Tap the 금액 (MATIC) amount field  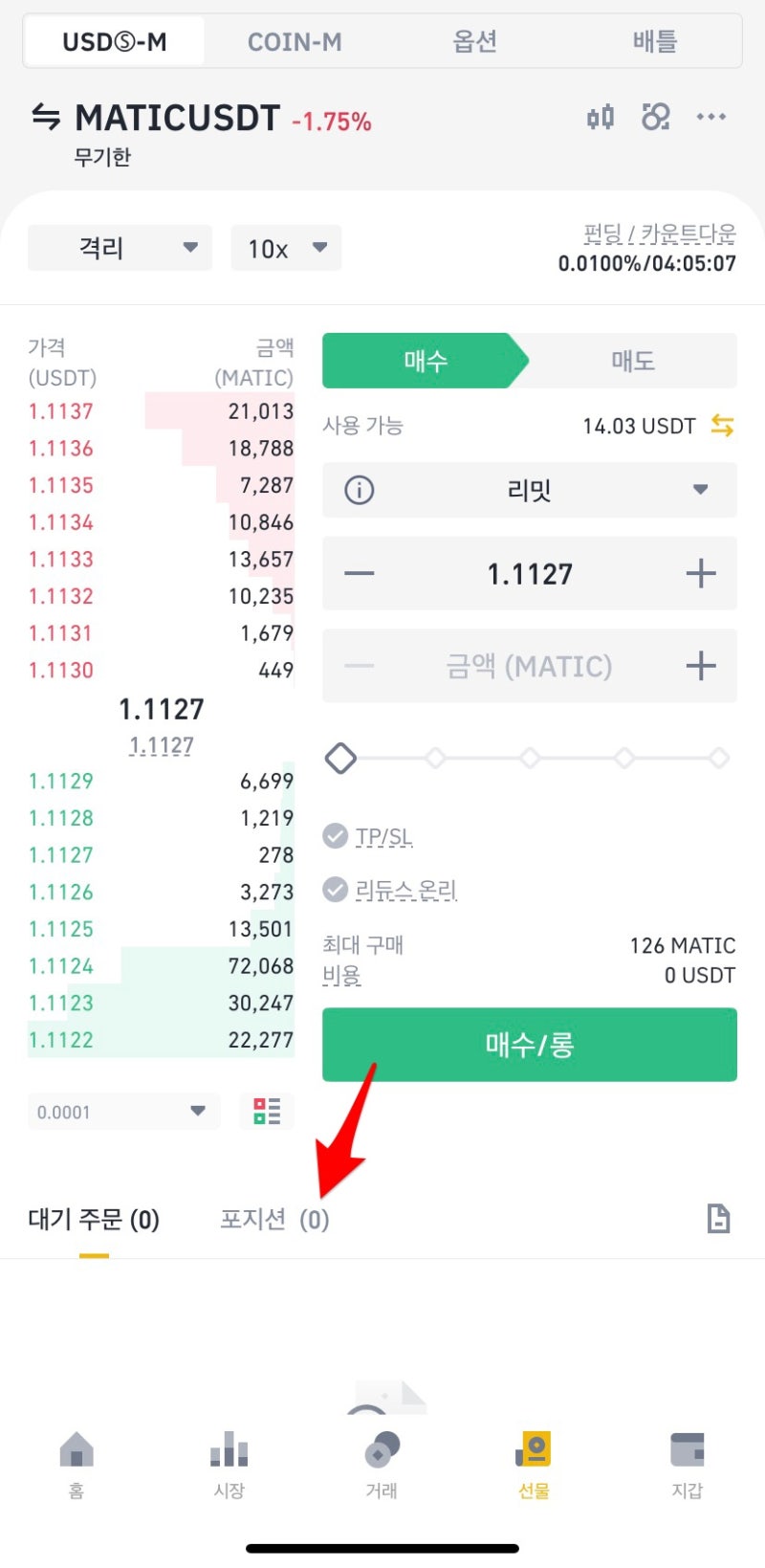click(529, 666)
